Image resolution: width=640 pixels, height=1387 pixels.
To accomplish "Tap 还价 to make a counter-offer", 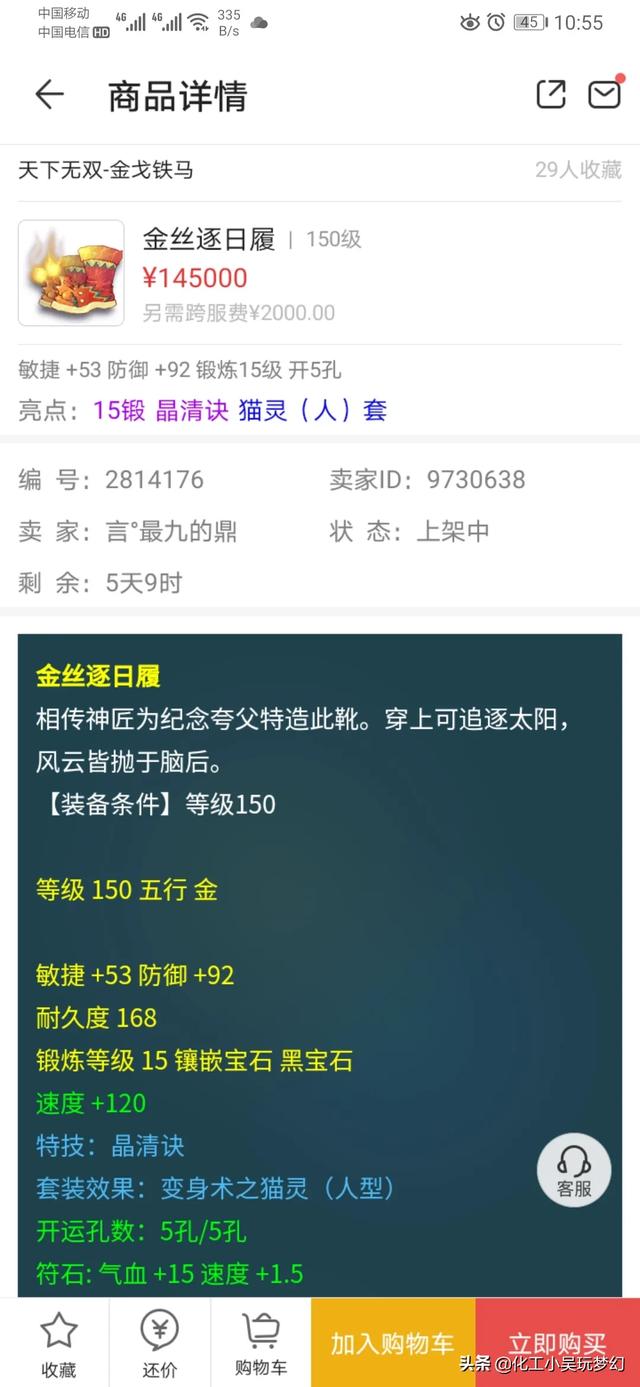I will 160,1343.
